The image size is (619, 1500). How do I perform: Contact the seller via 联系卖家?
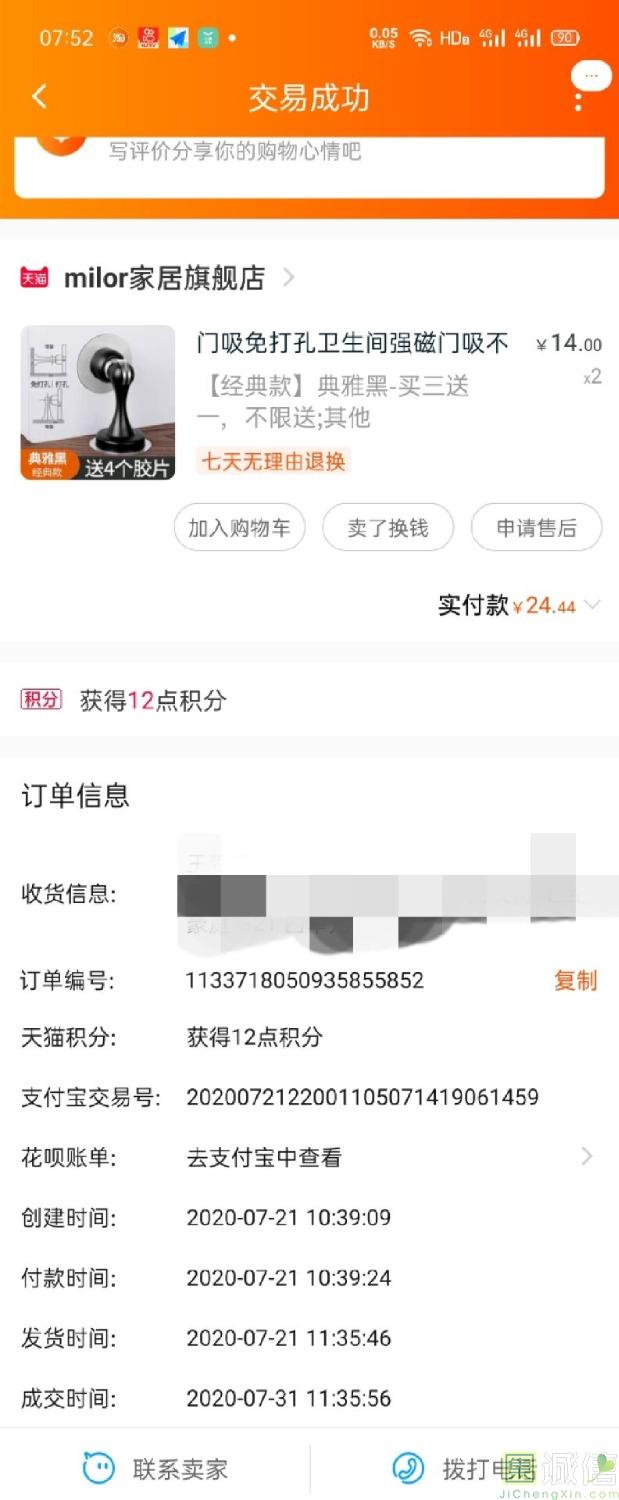pyautogui.click(x=155, y=1468)
